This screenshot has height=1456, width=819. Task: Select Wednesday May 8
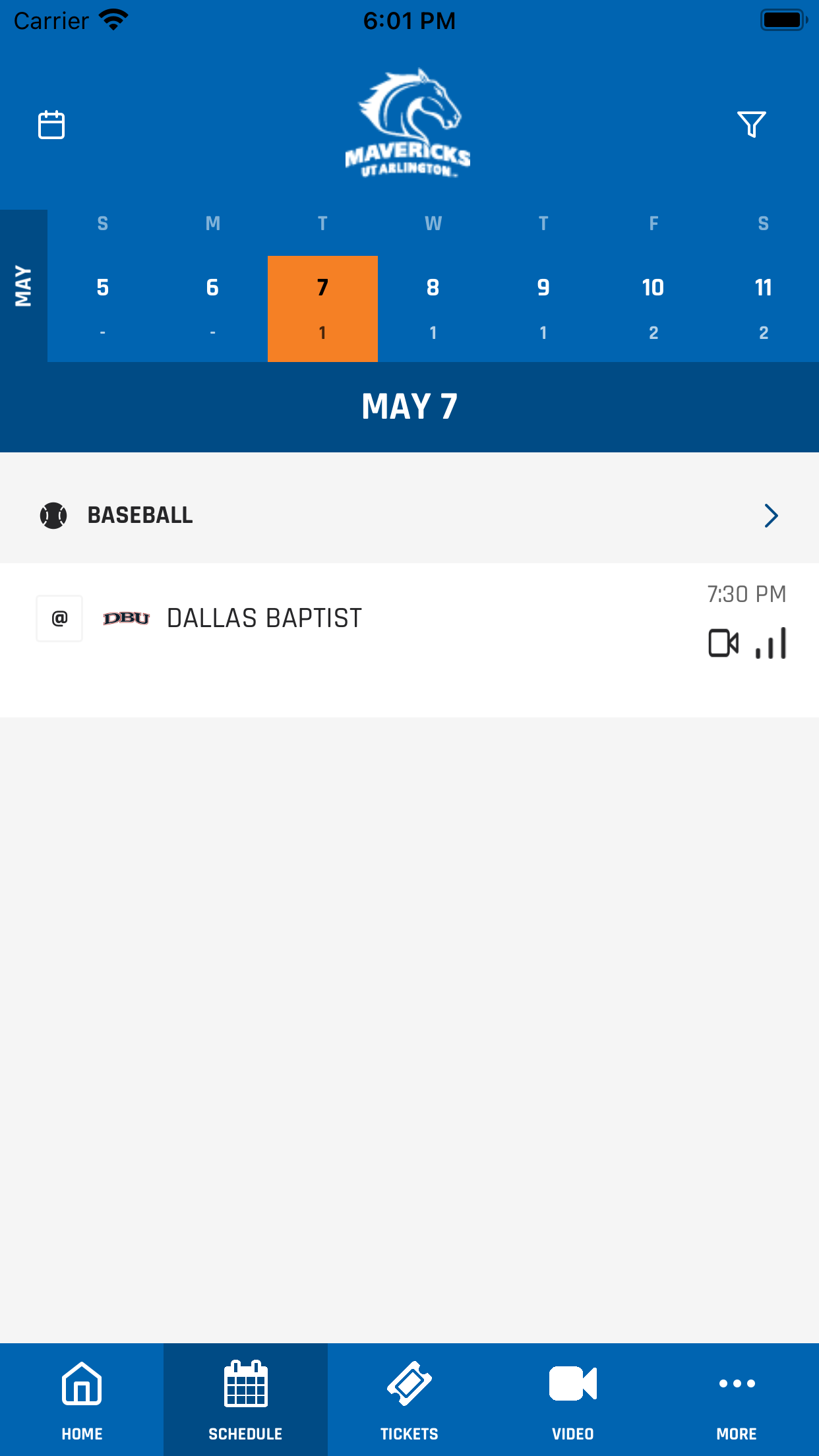pyautogui.click(x=433, y=309)
